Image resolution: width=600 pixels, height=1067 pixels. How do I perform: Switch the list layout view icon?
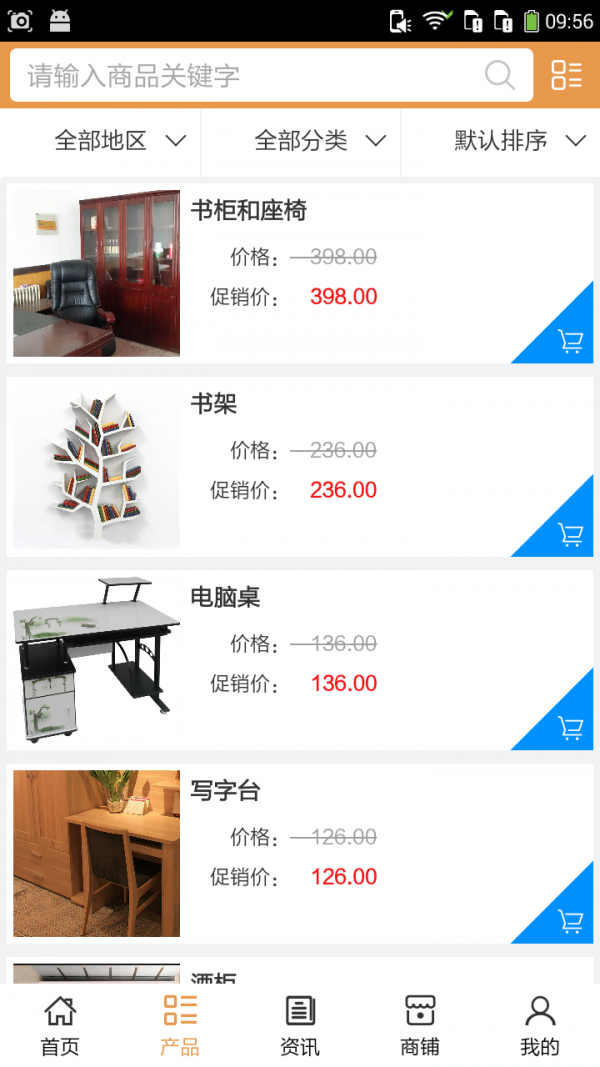pyautogui.click(x=566, y=75)
